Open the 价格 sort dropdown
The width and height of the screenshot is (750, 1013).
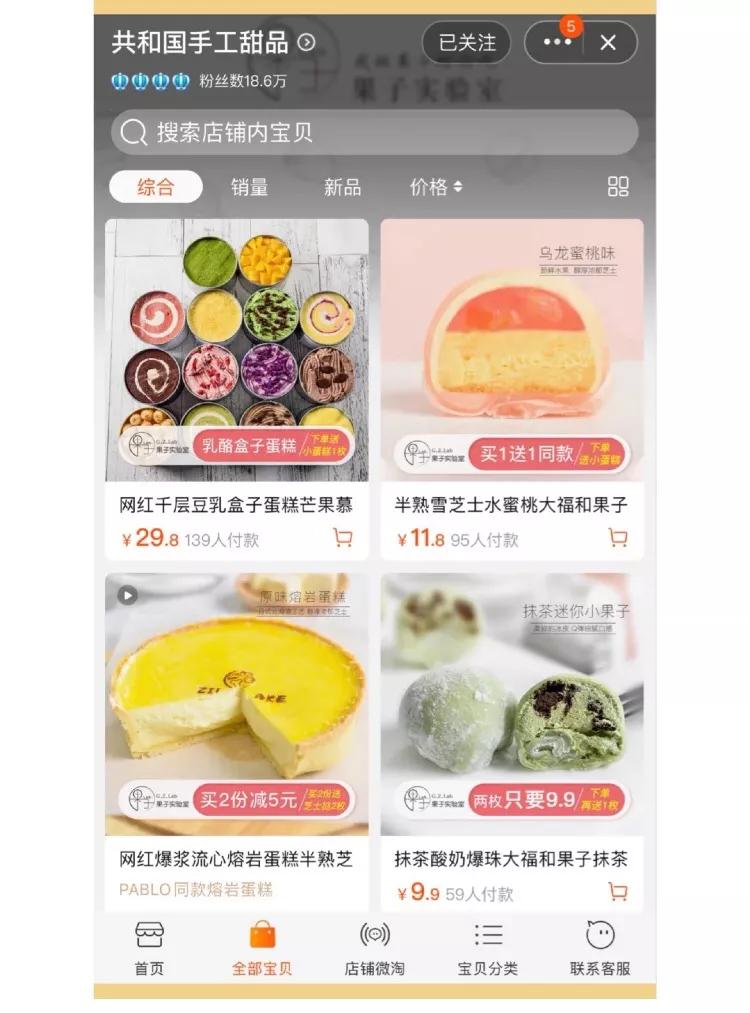pyautogui.click(x=432, y=186)
